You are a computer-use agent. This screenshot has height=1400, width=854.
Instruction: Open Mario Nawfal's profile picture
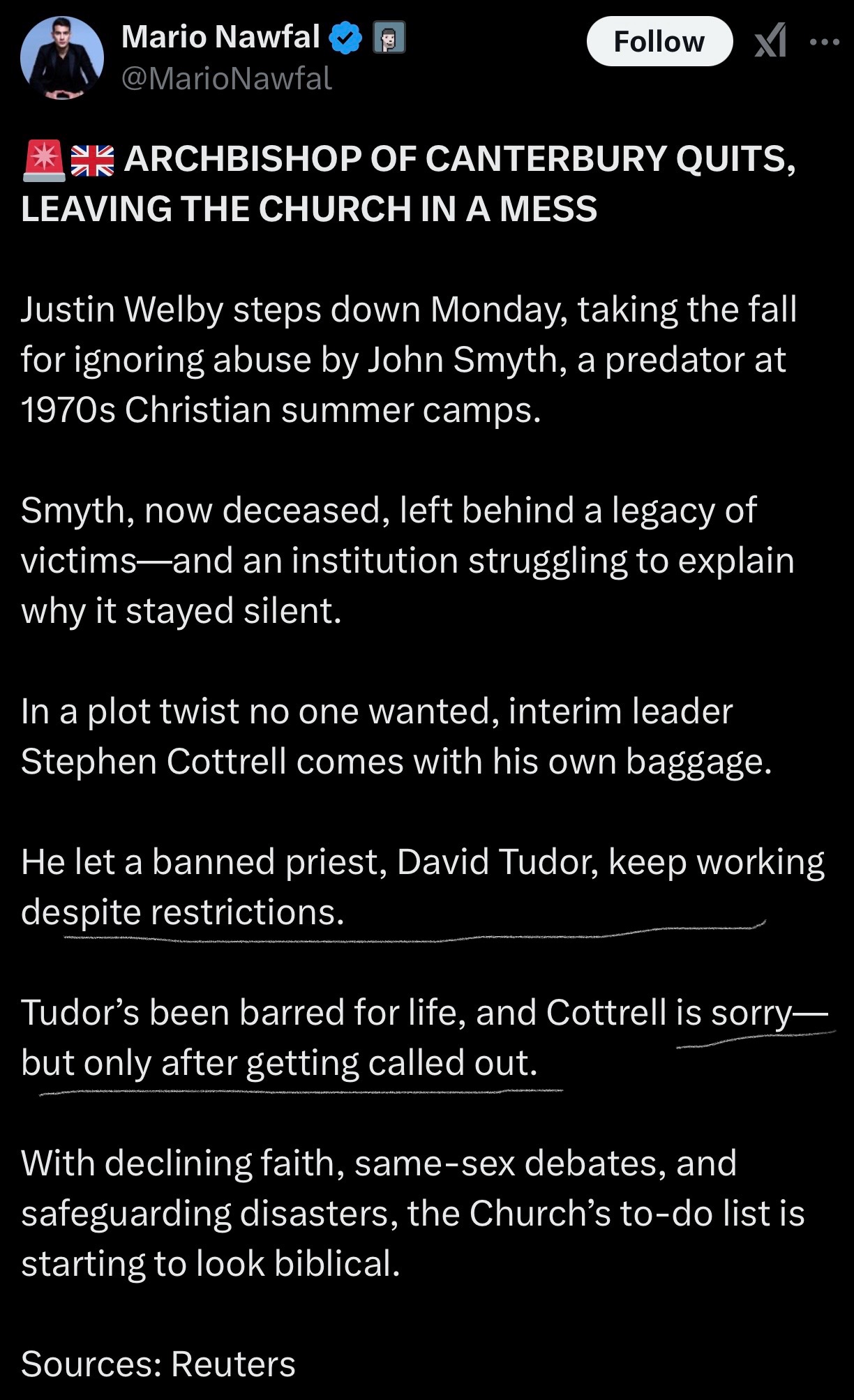pos(62,58)
